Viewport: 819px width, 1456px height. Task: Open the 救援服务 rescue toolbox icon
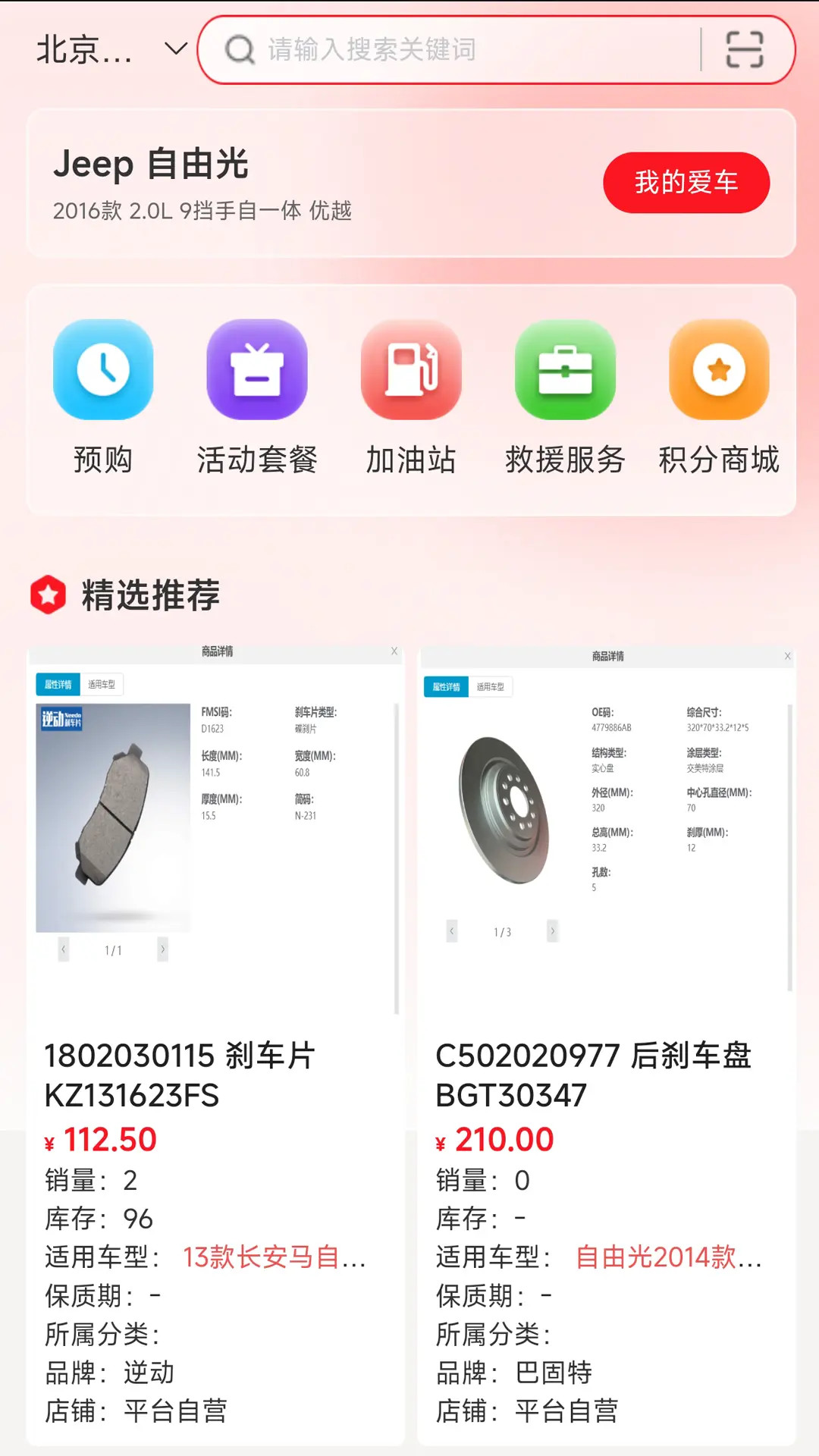point(566,369)
